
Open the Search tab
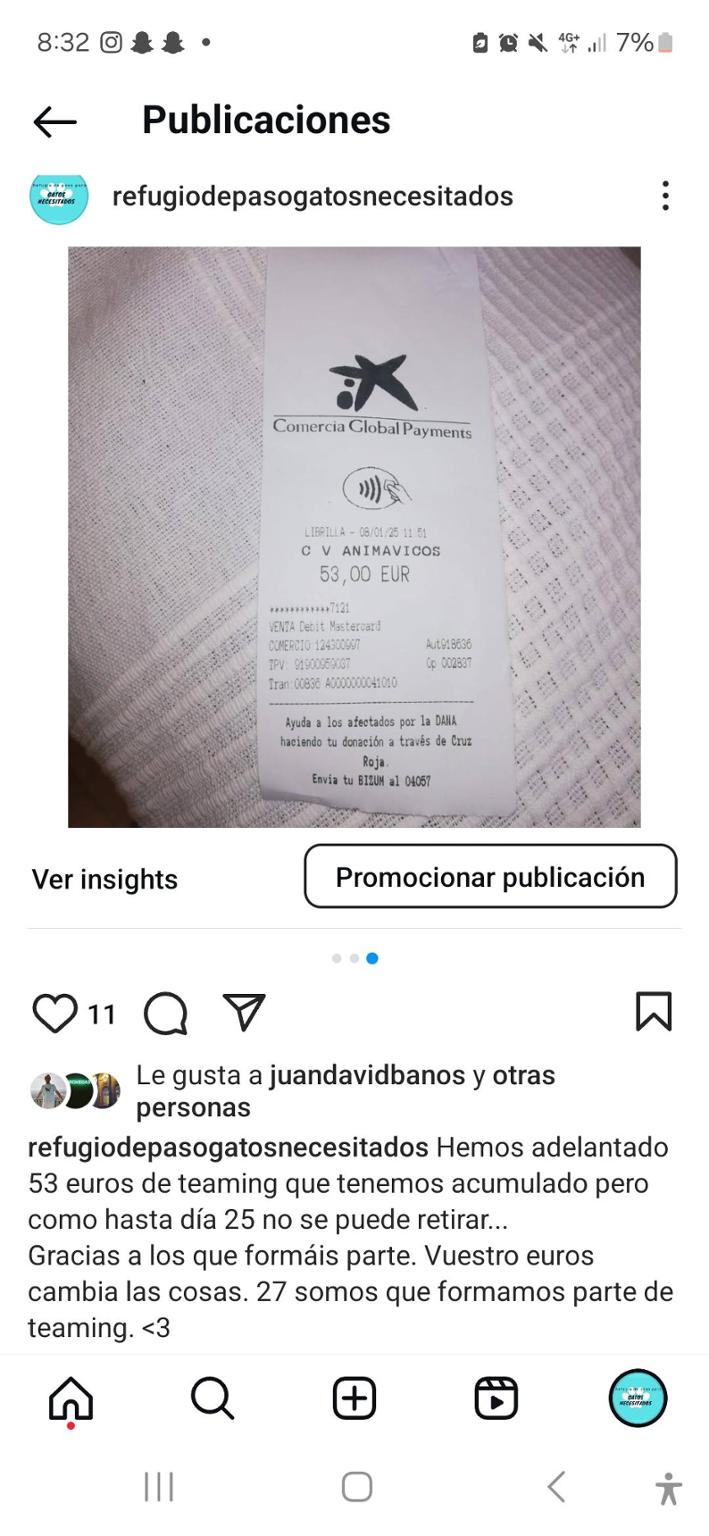tap(213, 1398)
